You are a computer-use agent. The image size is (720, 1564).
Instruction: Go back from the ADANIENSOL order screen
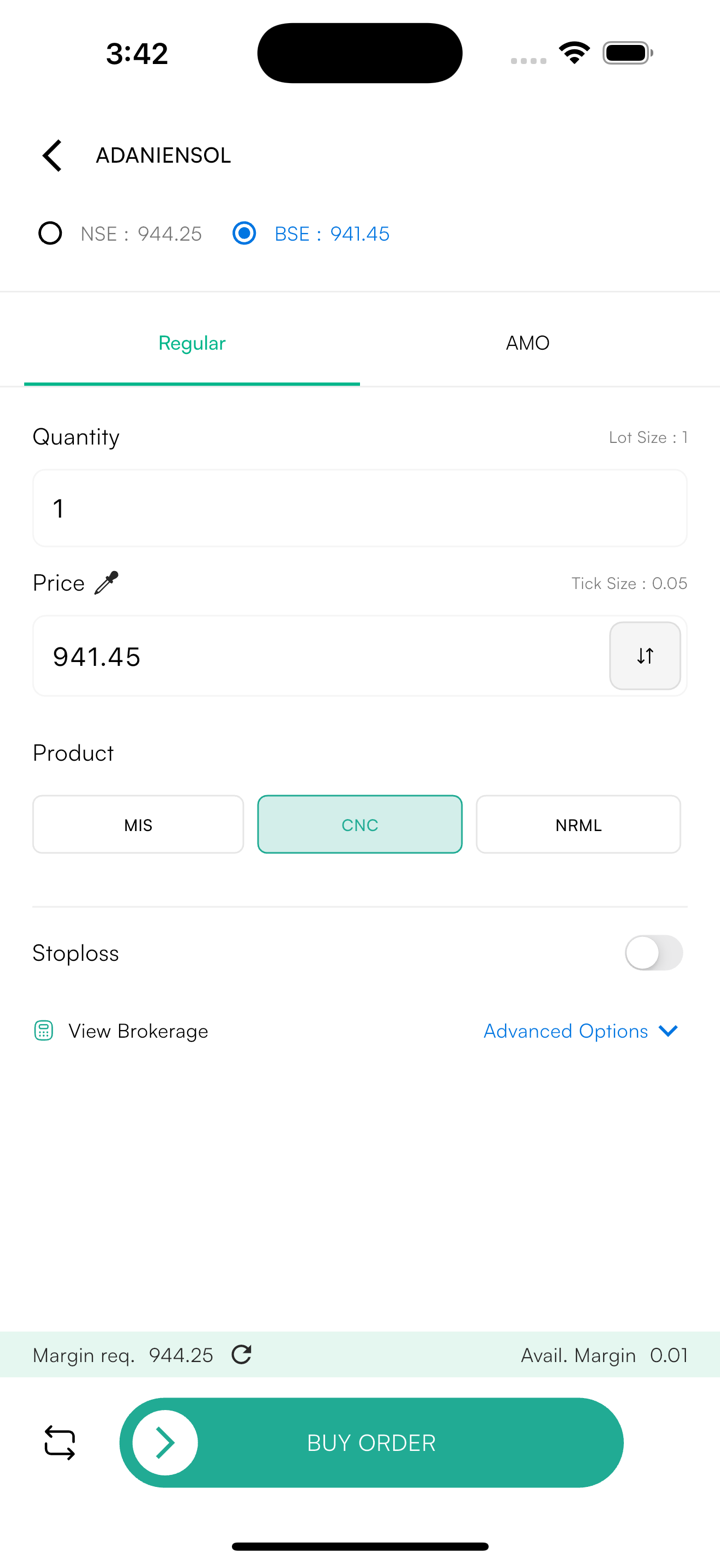pos(52,155)
